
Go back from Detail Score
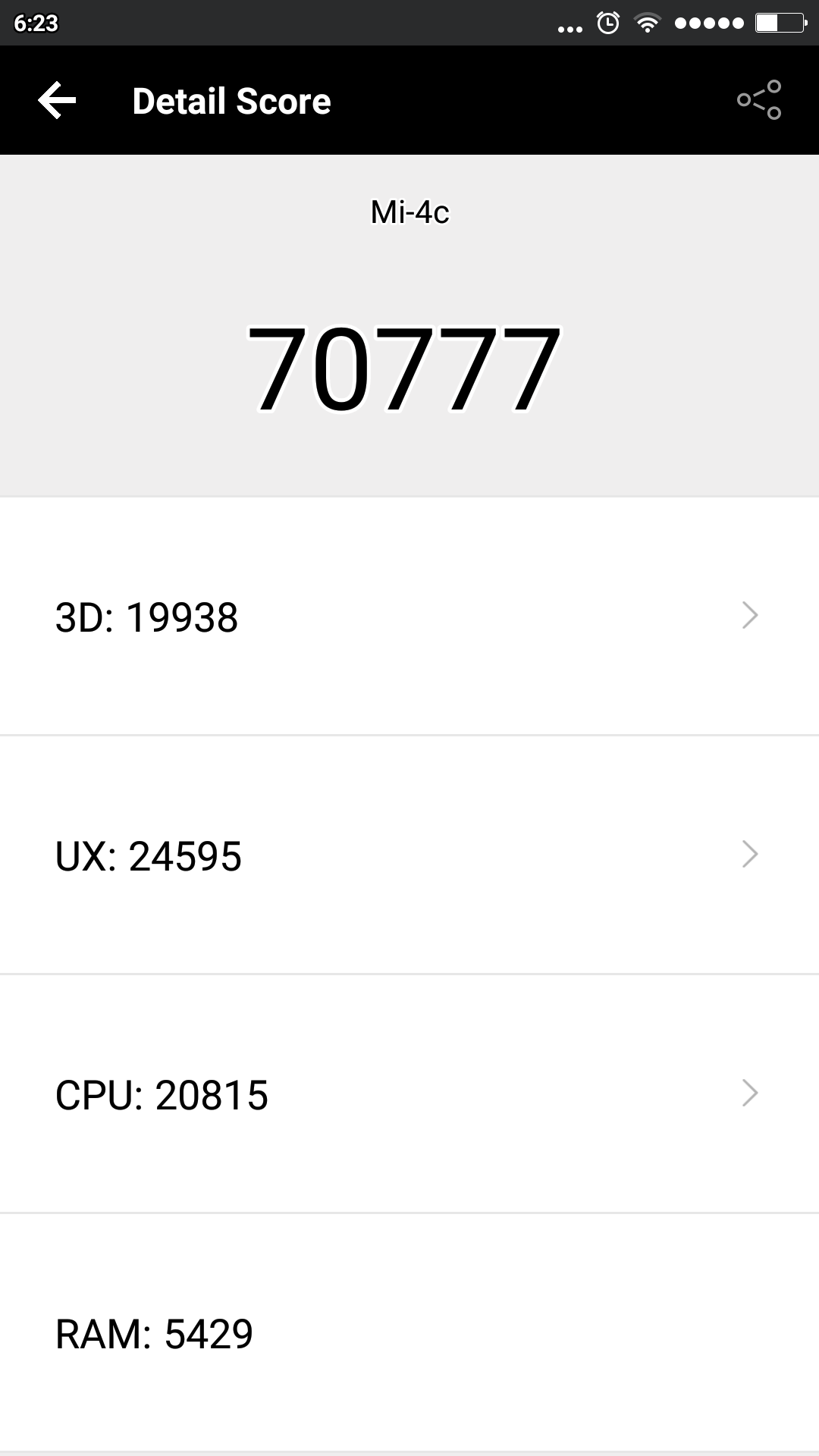coord(58,101)
